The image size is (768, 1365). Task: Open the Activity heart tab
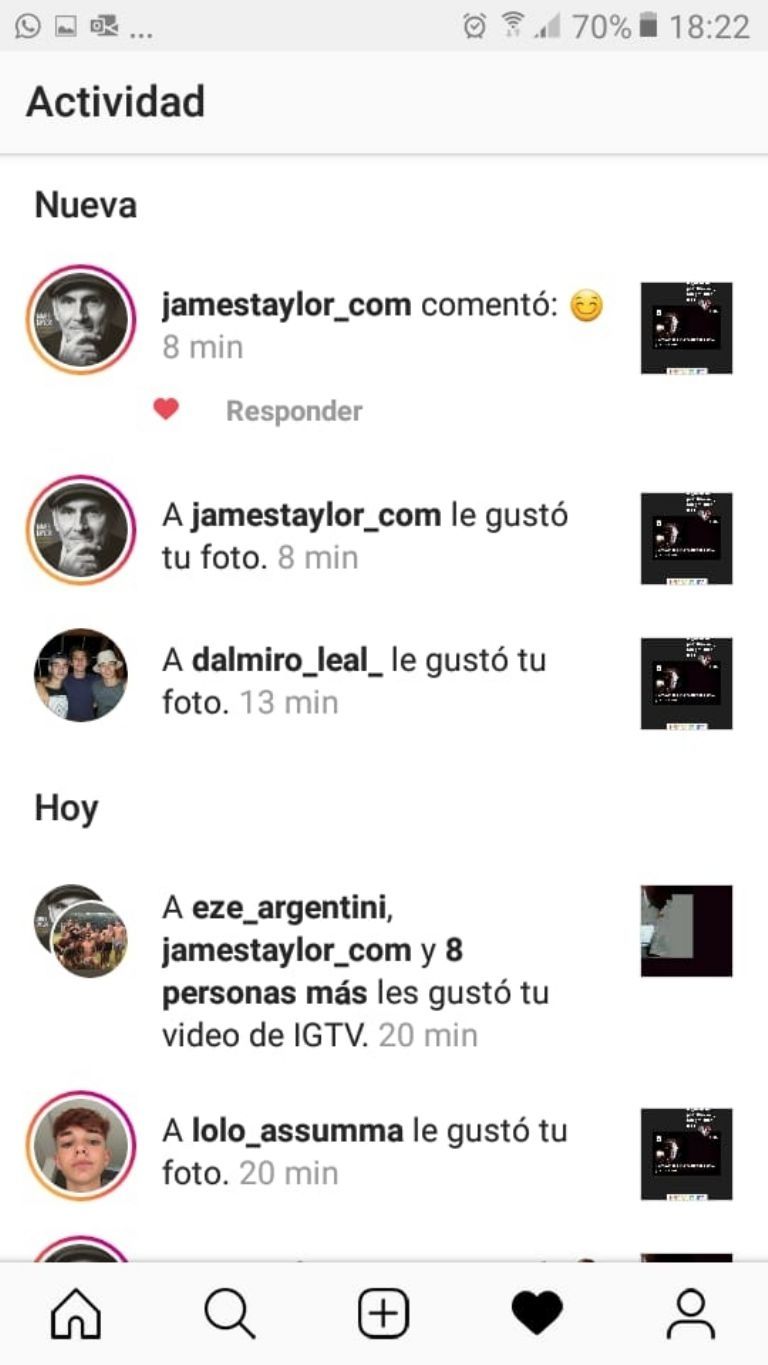tap(537, 1313)
